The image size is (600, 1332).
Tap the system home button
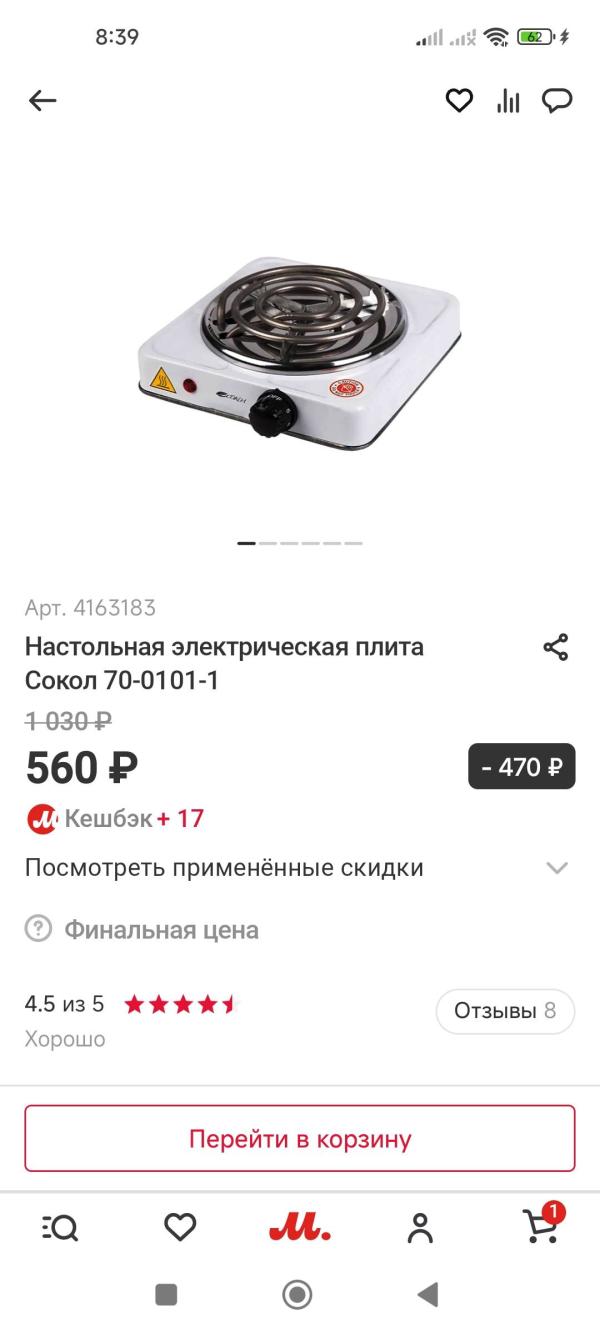[x=297, y=1295]
